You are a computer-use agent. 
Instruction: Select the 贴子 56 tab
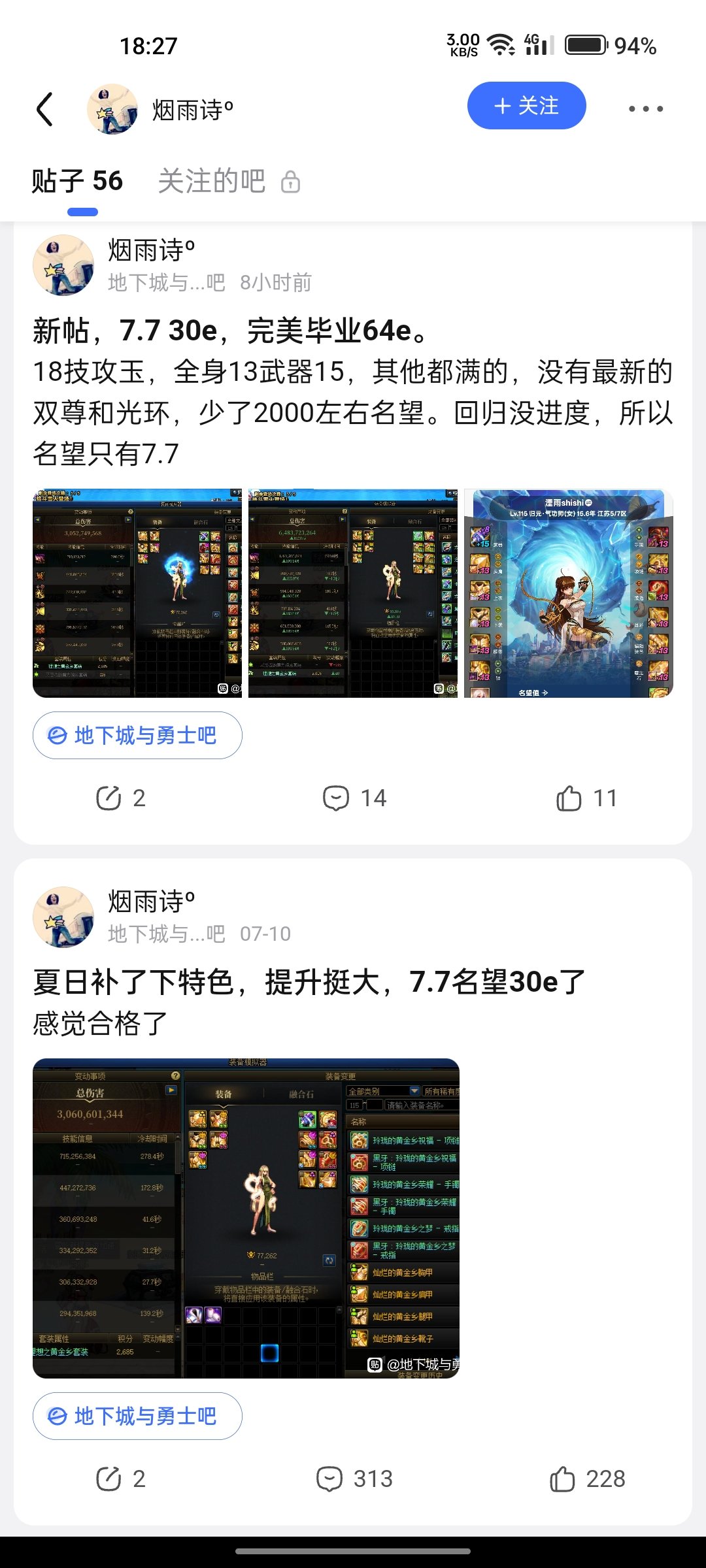77,181
